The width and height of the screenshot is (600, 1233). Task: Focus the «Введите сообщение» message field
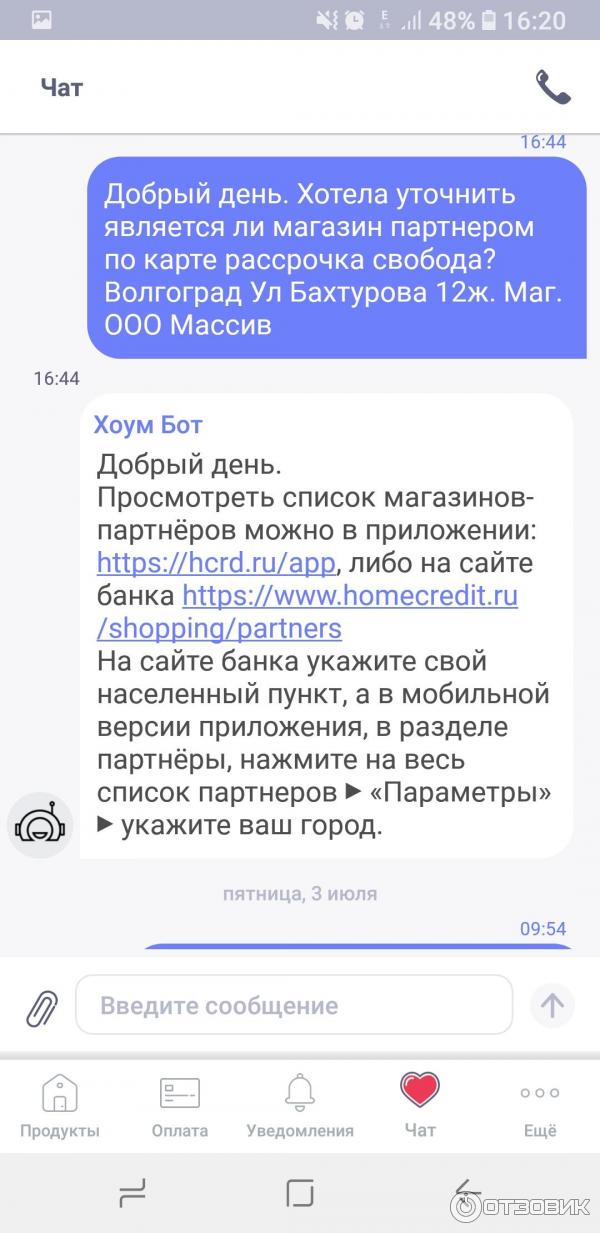pyautogui.click(x=294, y=1005)
